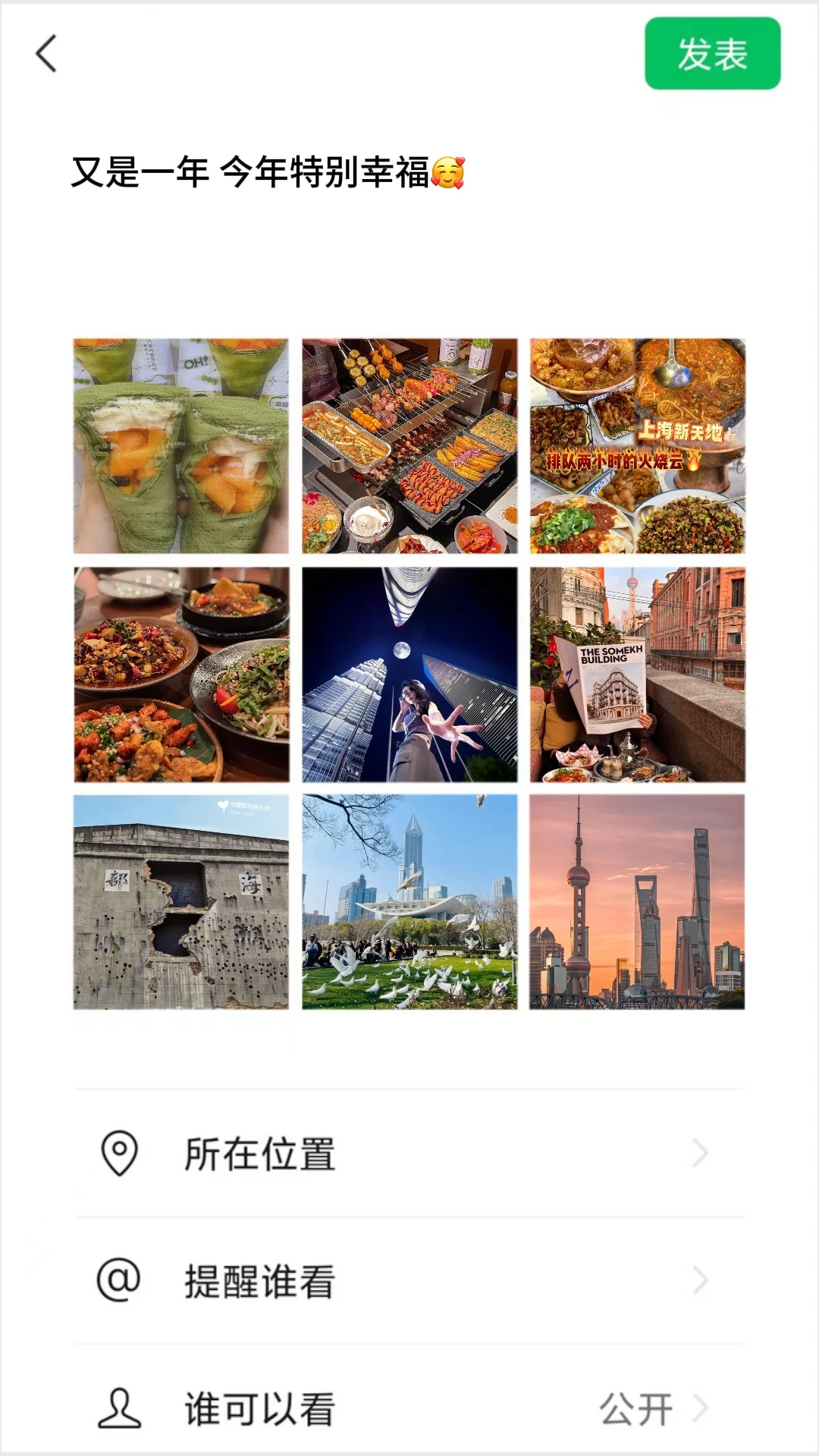Select the white doves on lawn photo
The height and width of the screenshot is (1456, 819).
409,902
